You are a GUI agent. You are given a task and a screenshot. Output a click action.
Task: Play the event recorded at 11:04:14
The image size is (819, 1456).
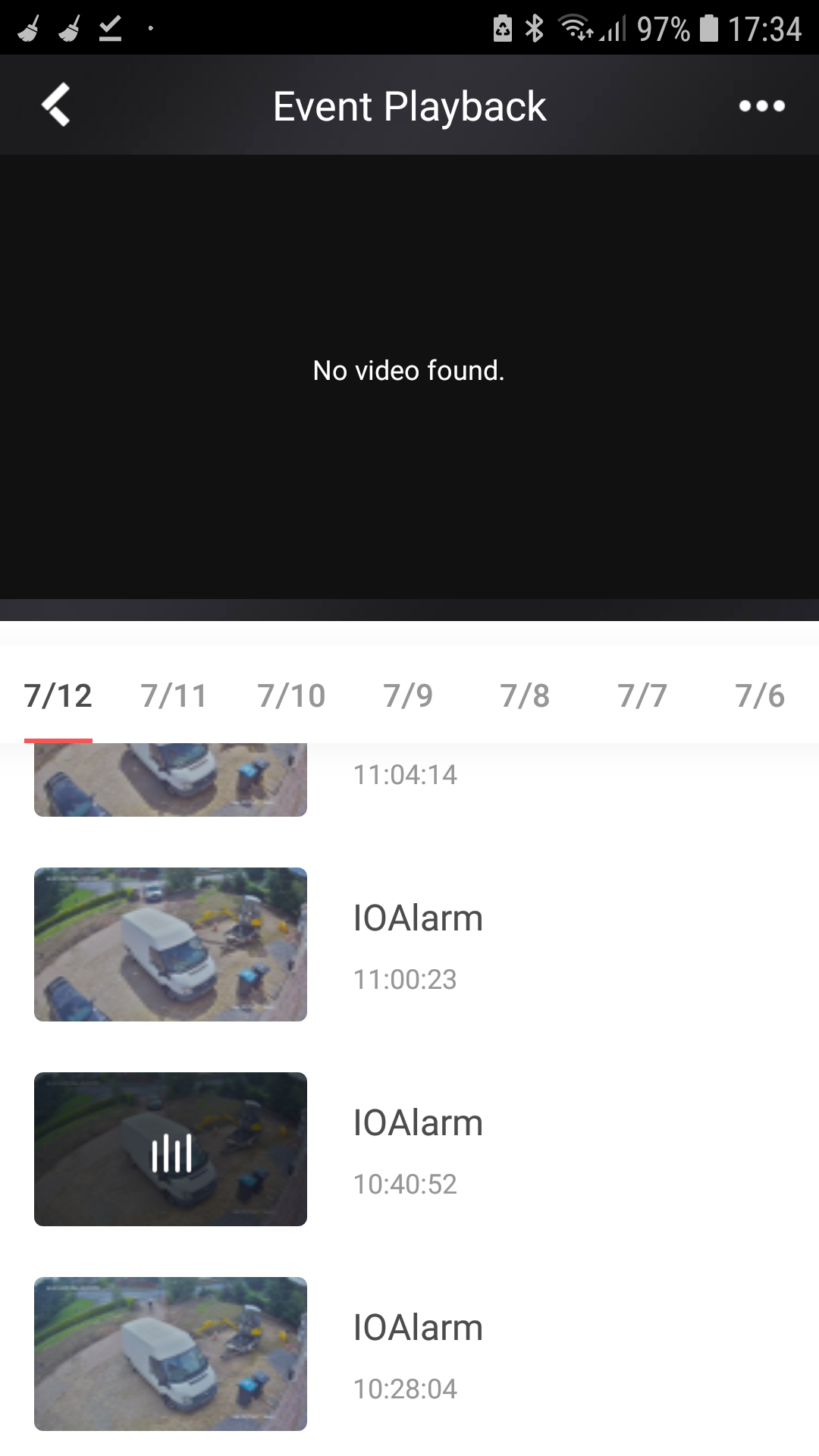[171, 781]
